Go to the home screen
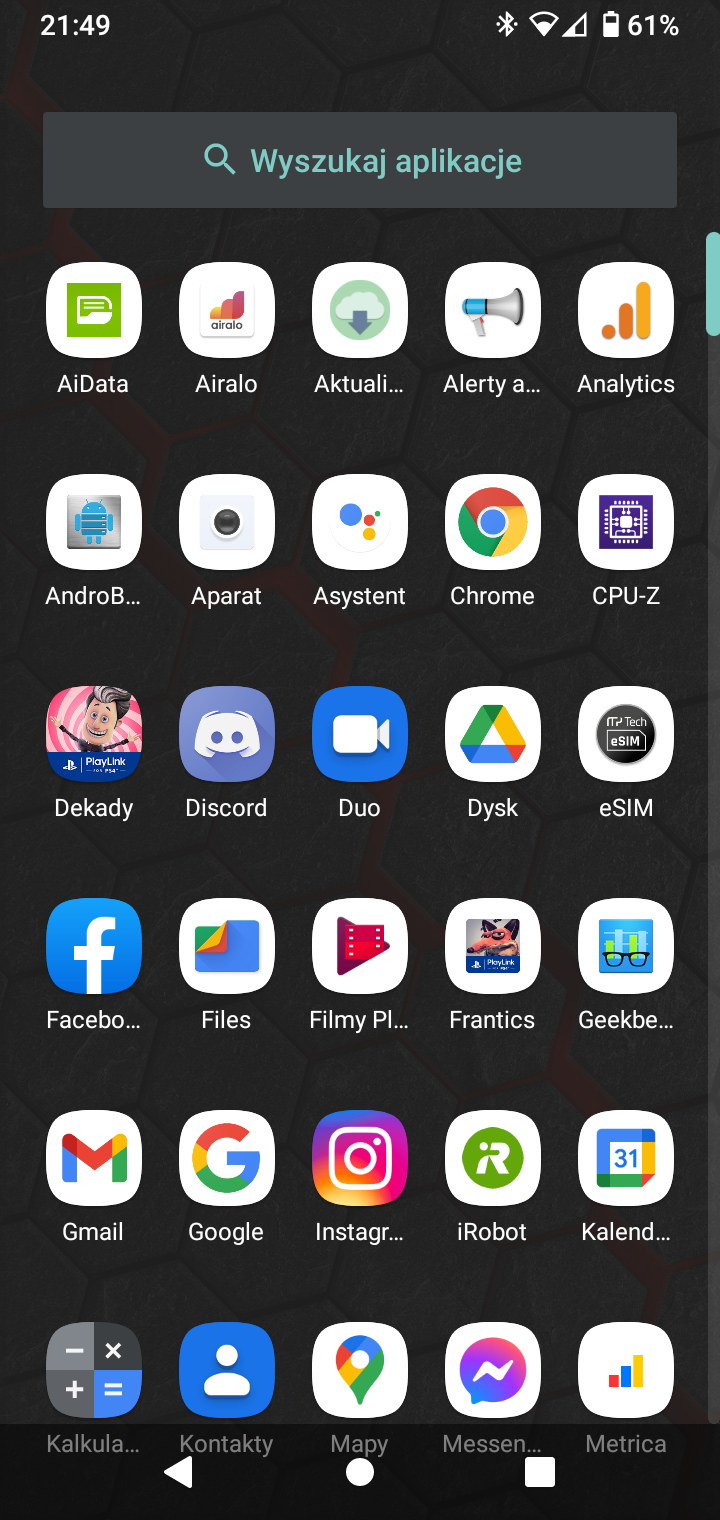 pyautogui.click(x=360, y=1472)
